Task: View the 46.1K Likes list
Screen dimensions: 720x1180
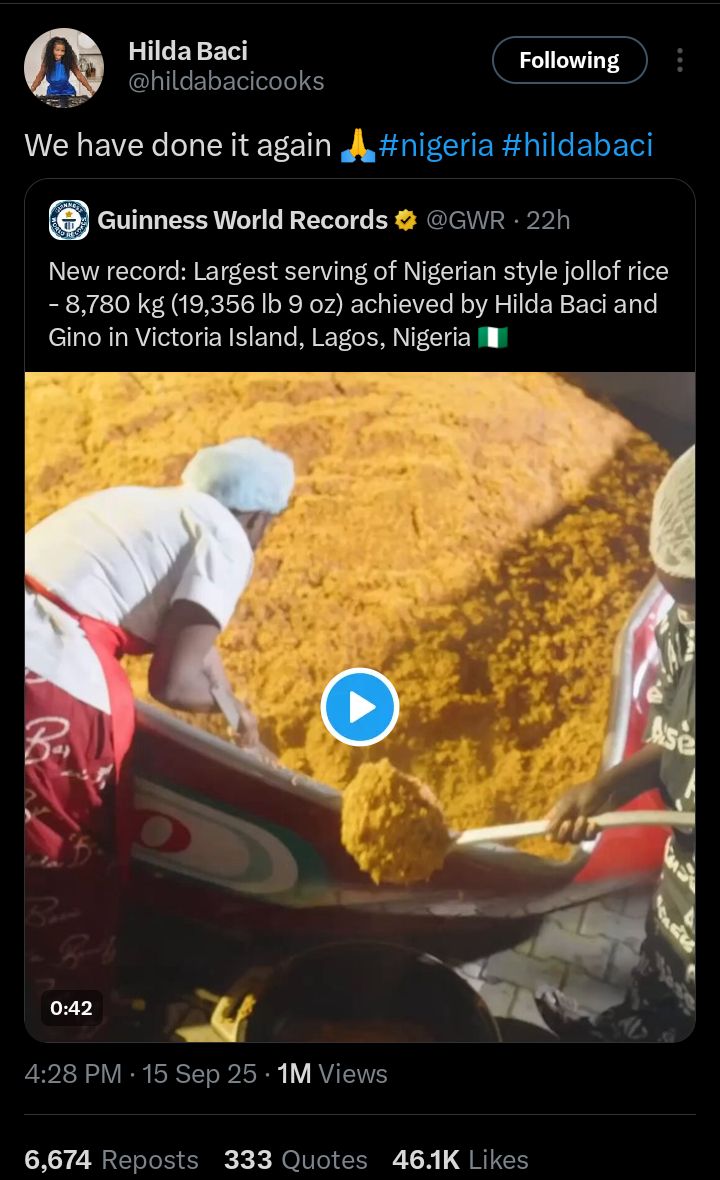Action: tap(460, 1160)
